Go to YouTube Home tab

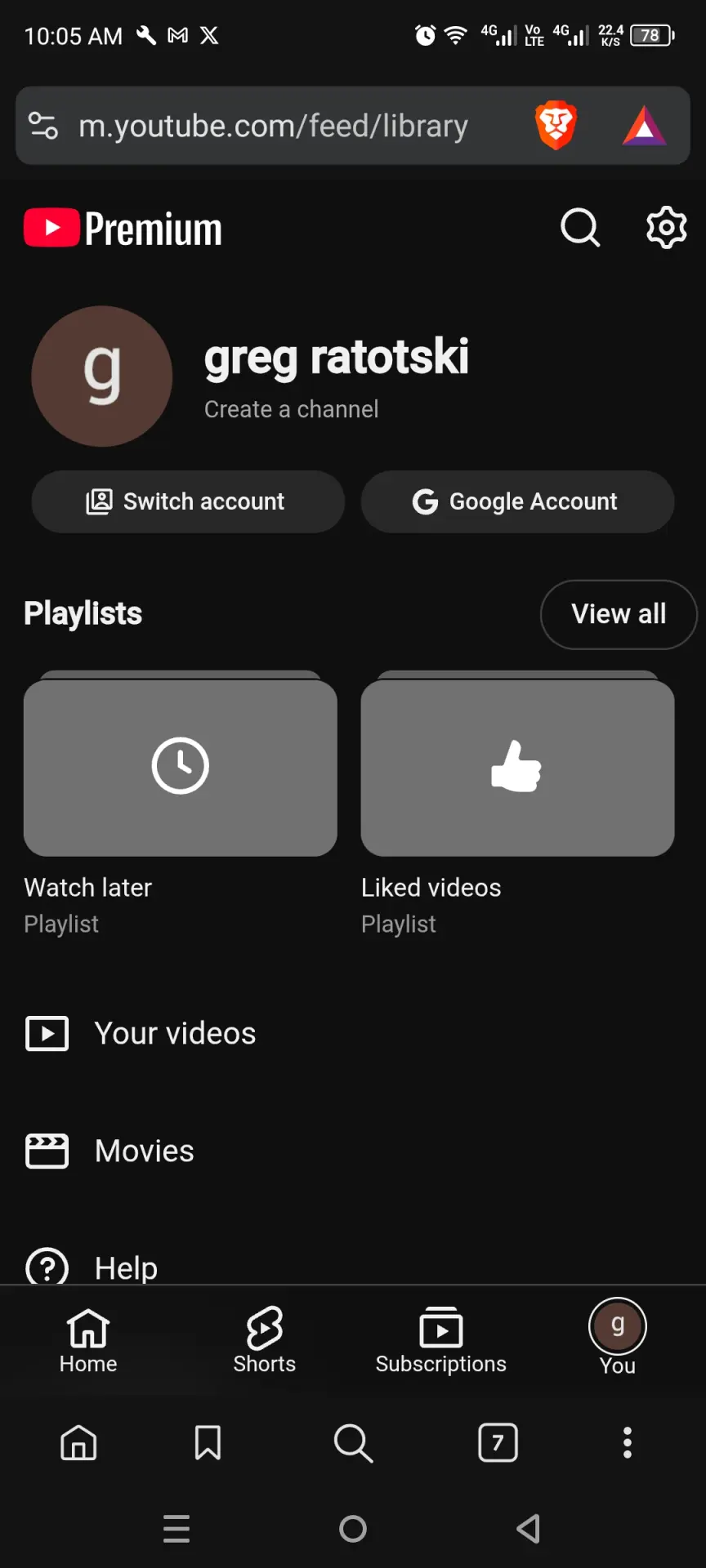88,1340
